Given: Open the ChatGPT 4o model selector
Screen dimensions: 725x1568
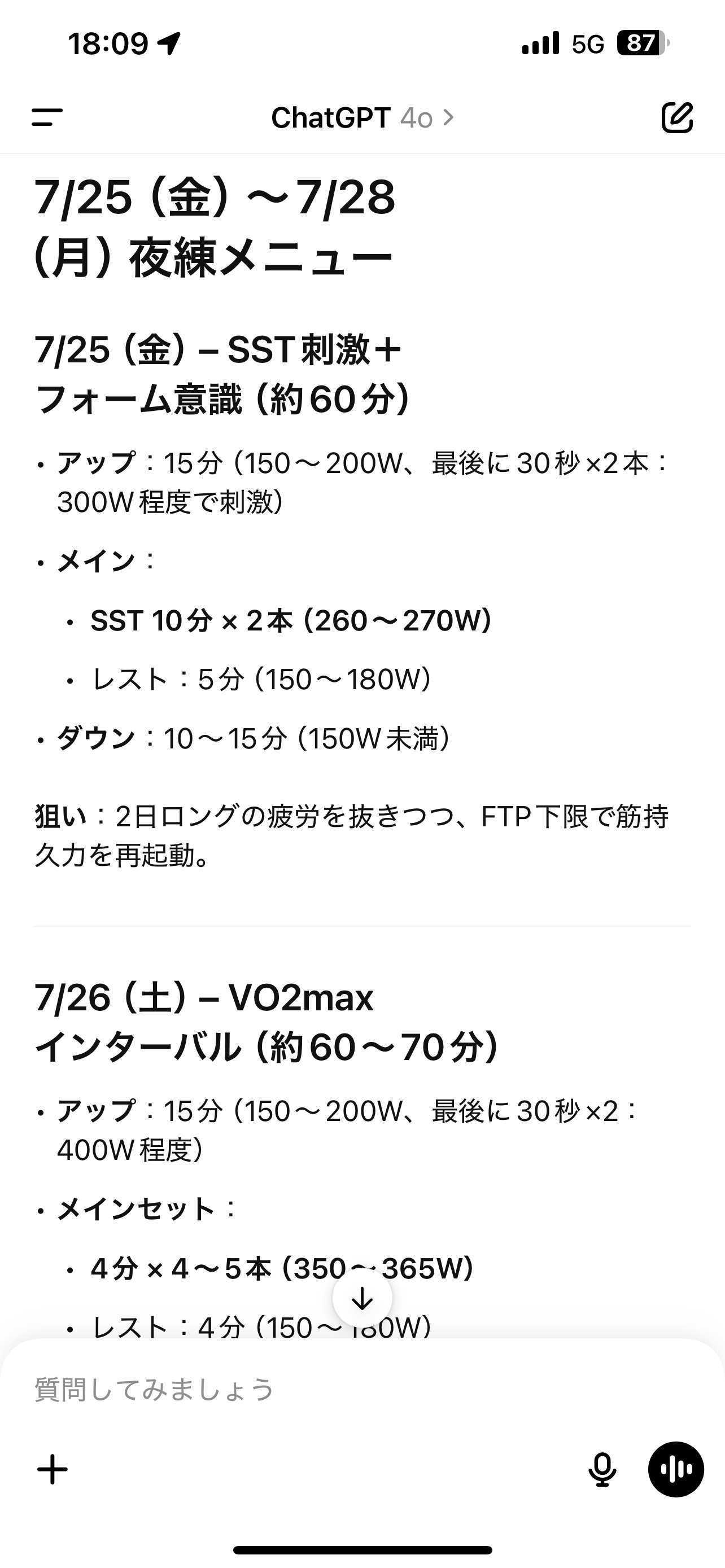Looking at the screenshot, I should click(x=362, y=117).
